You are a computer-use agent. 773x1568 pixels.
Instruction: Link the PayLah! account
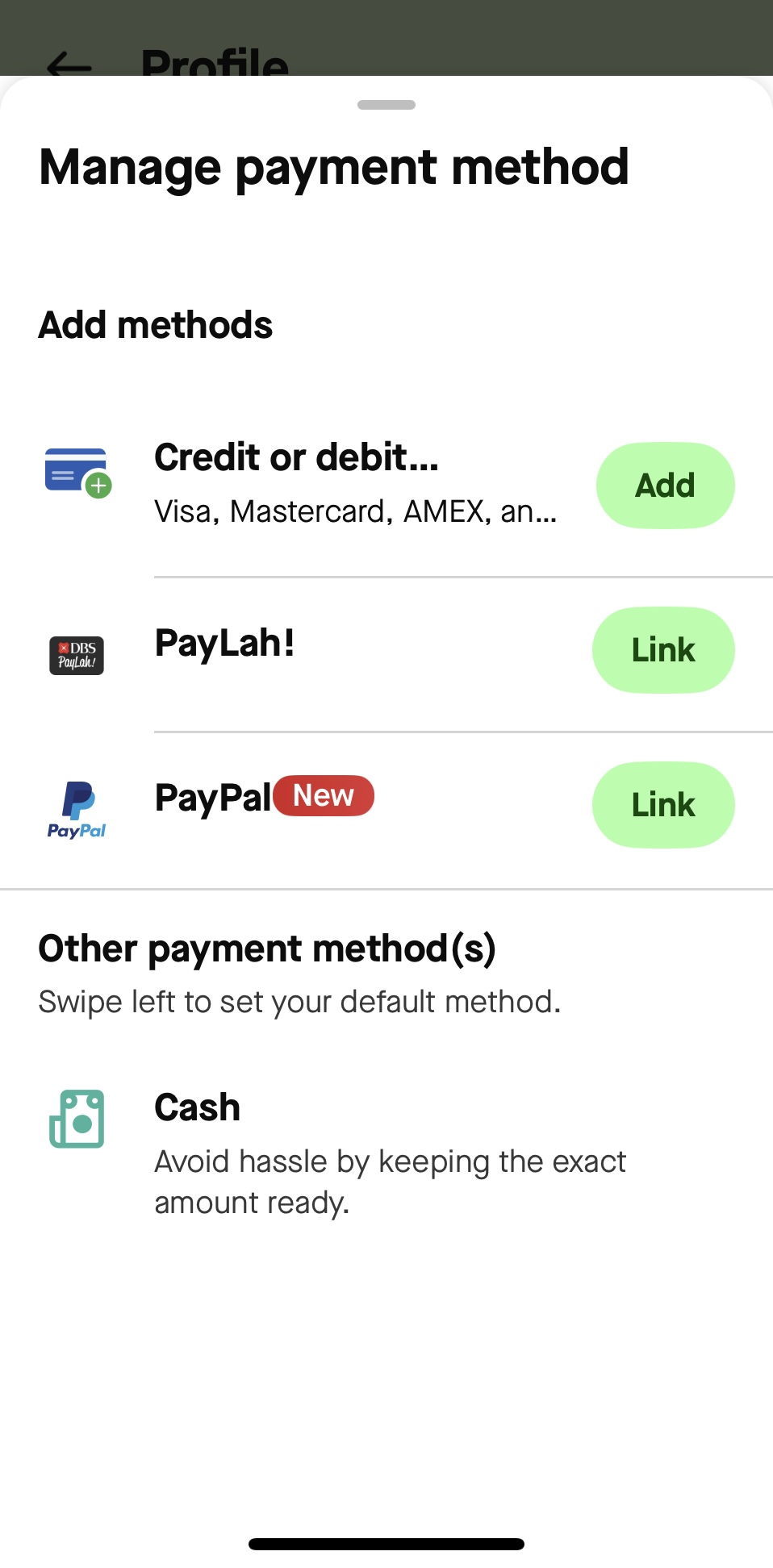pyautogui.click(x=663, y=650)
